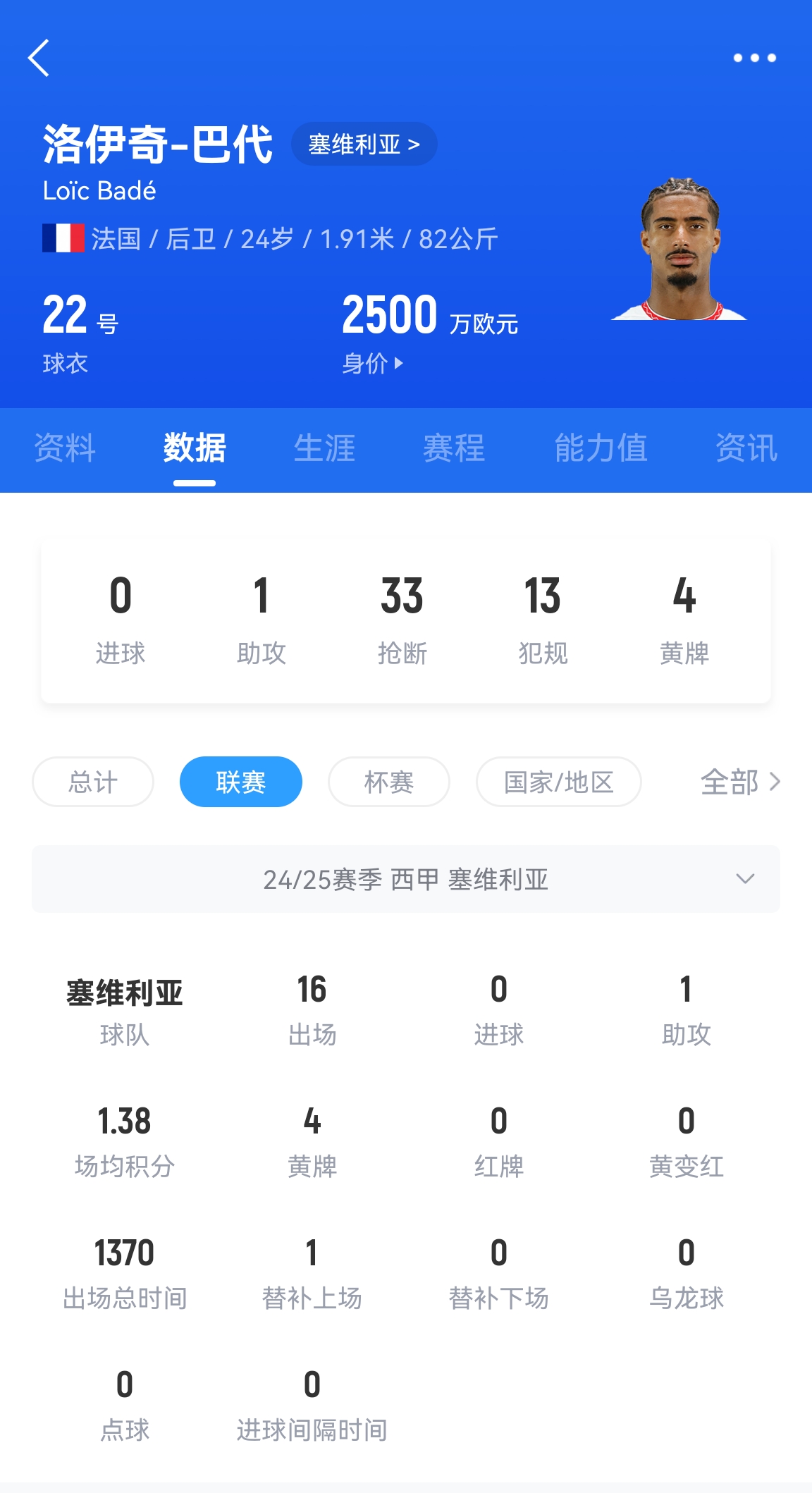Image resolution: width=812 pixels, height=1493 pixels.
Task: Open the 资讯 tab
Action: click(746, 448)
